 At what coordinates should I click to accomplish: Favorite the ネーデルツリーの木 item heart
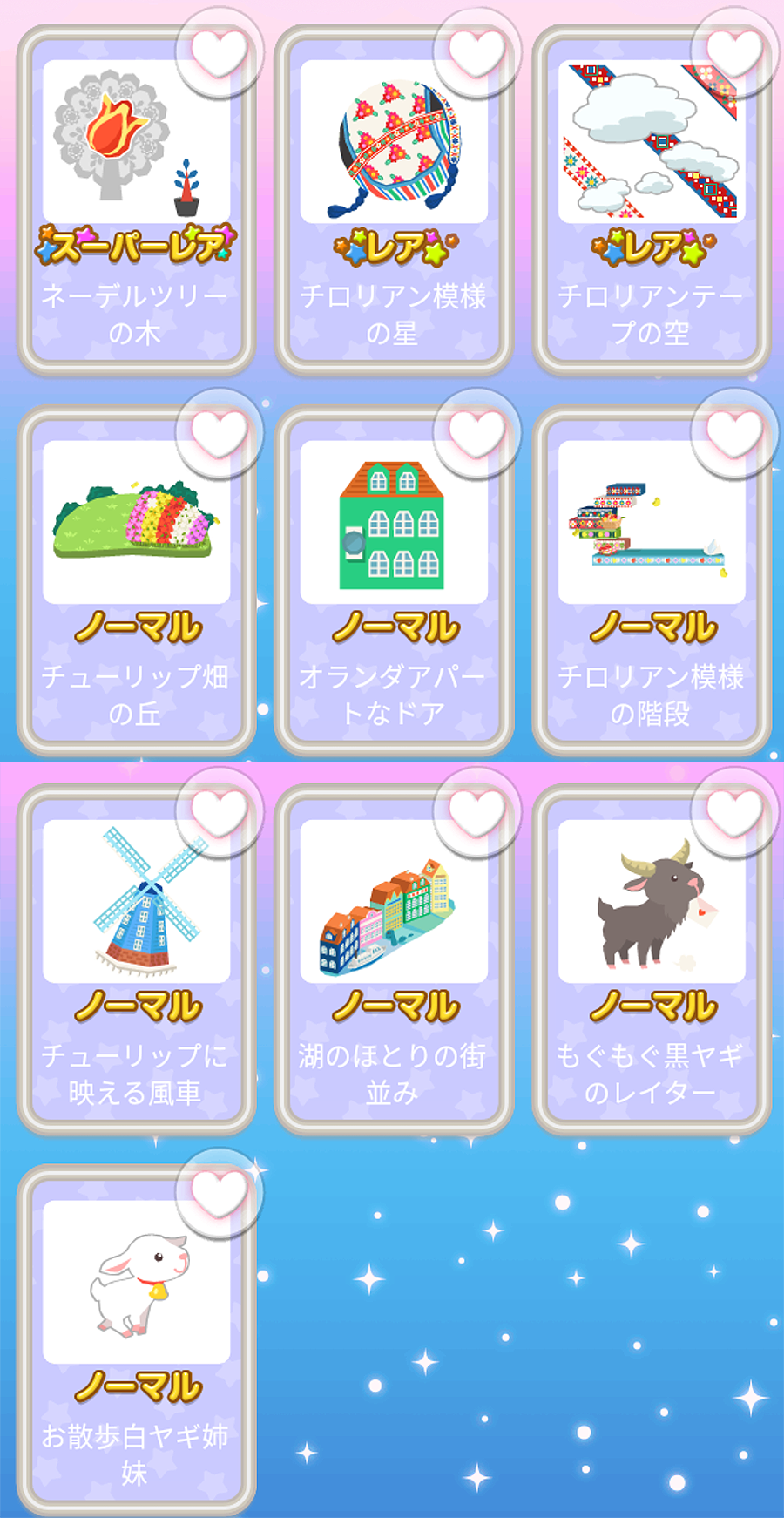(x=219, y=51)
